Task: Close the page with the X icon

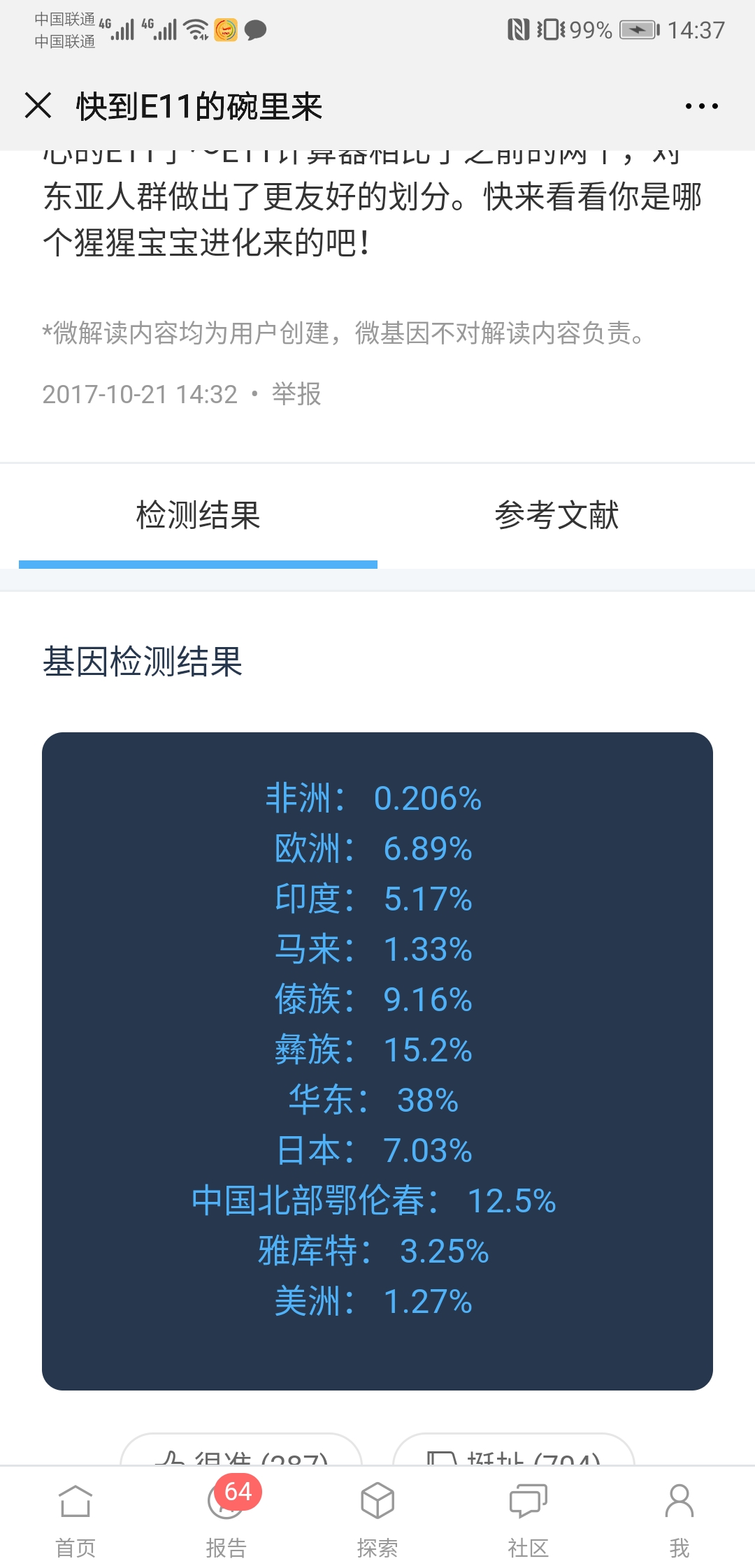Action: tap(38, 106)
